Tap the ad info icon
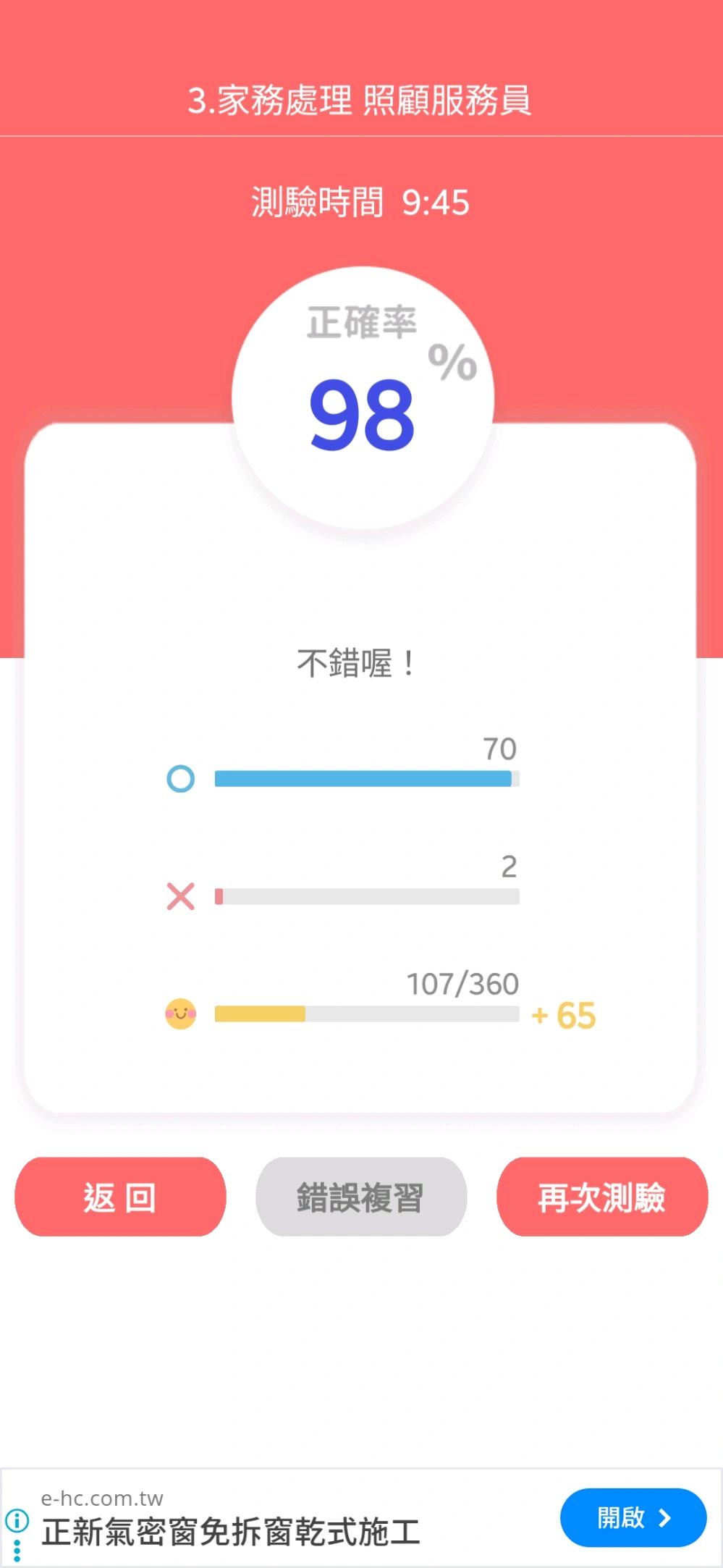723x1568 pixels. (17, 1520)
